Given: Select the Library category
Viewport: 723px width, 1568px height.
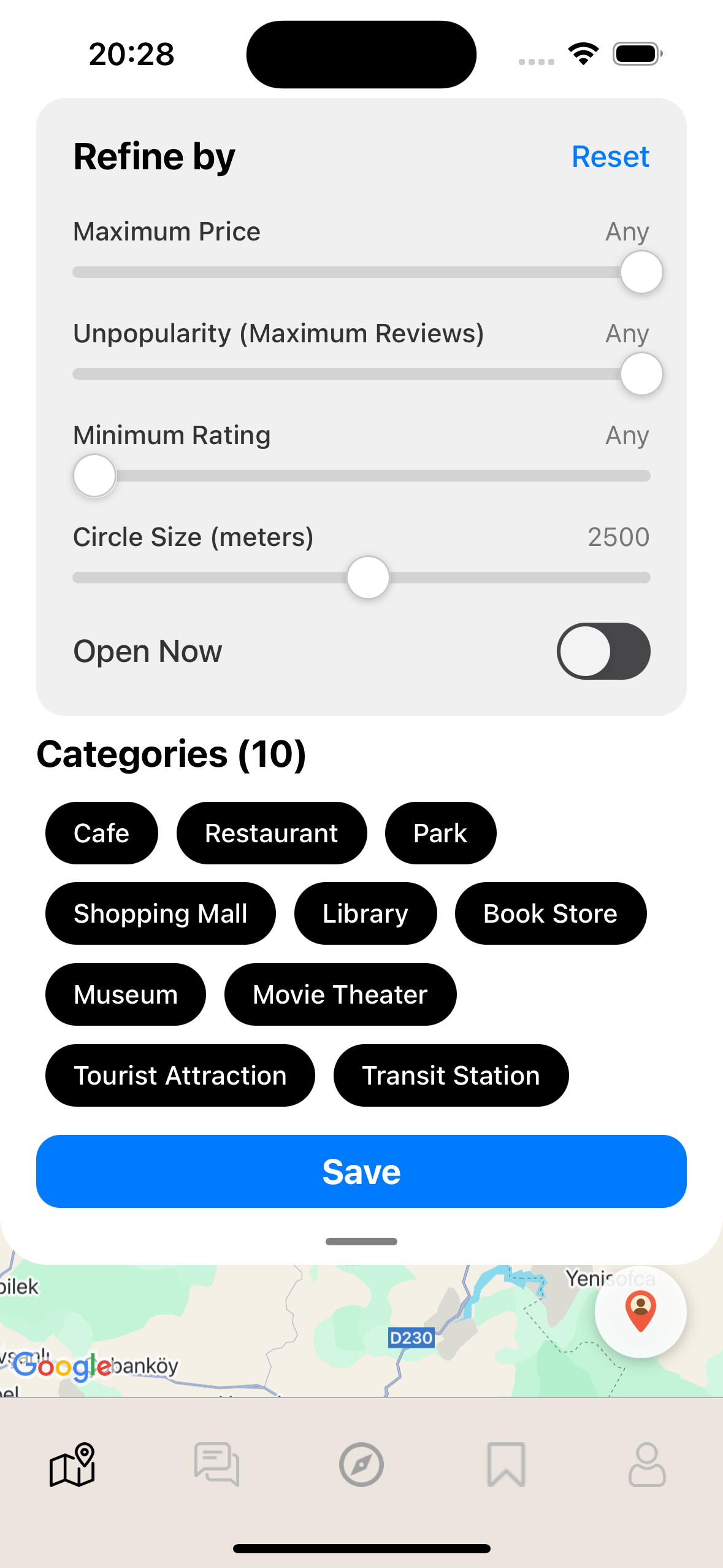Looking at the screenshot, I should (x=365, y=913).
